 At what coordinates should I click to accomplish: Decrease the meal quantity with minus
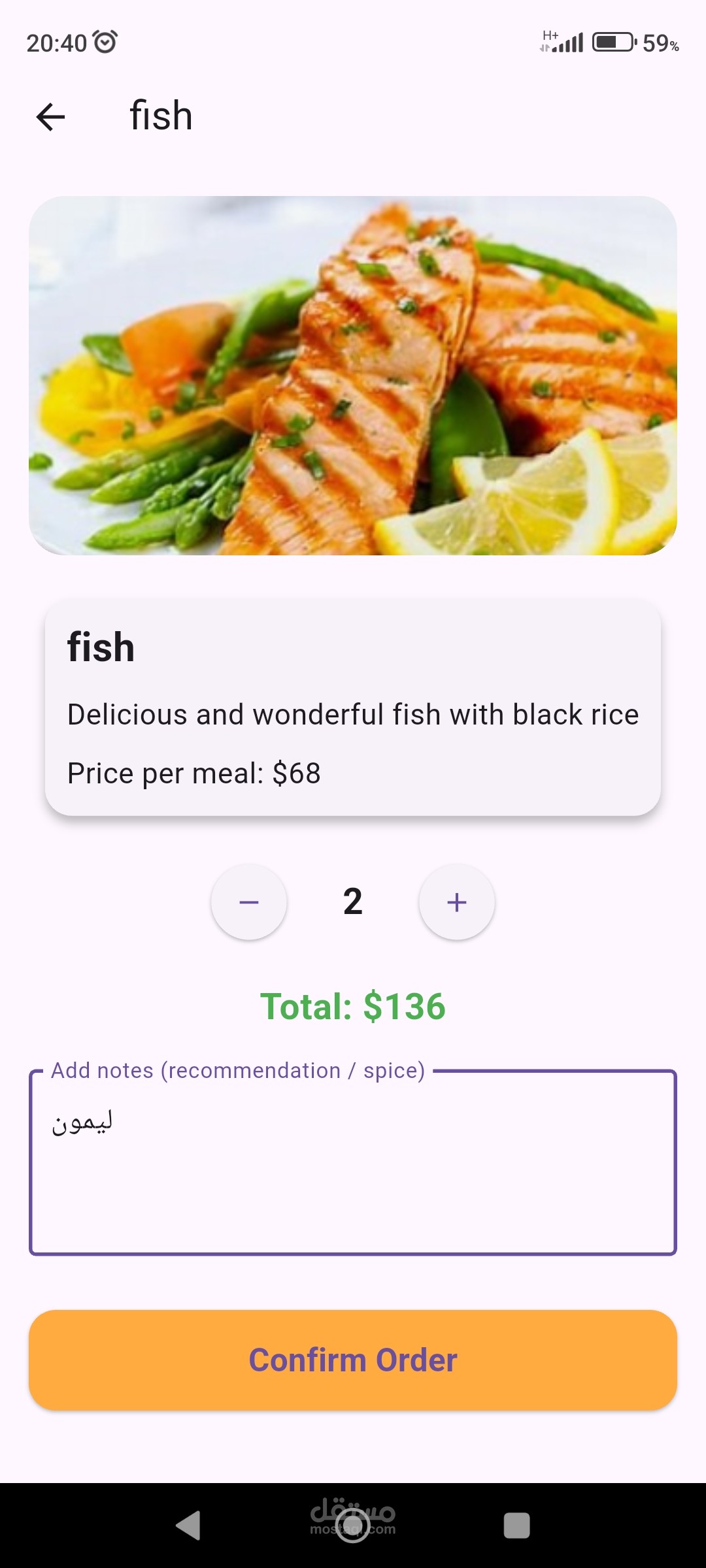(249, 902)
